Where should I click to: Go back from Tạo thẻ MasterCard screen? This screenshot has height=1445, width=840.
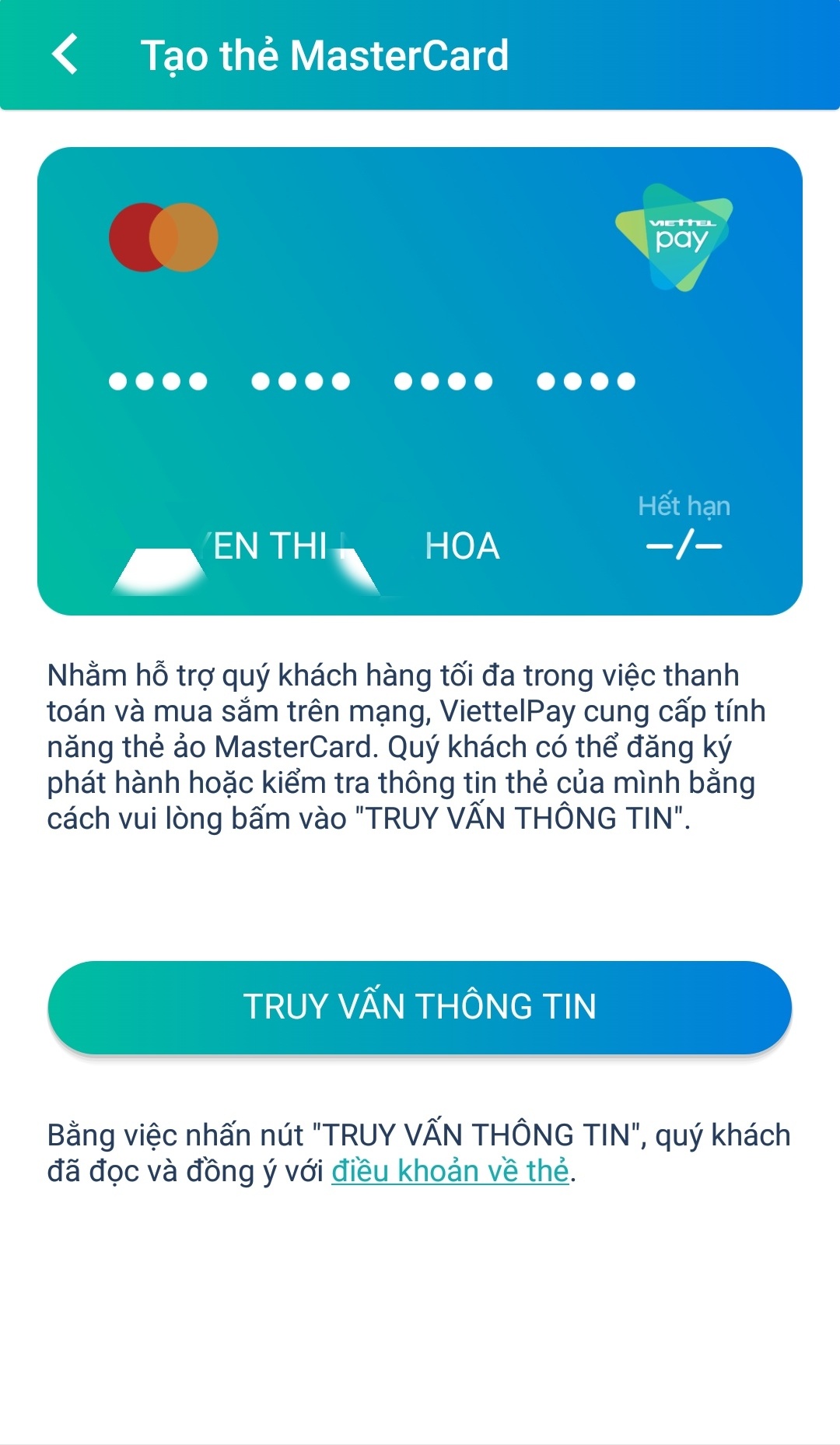coord(65,54)
